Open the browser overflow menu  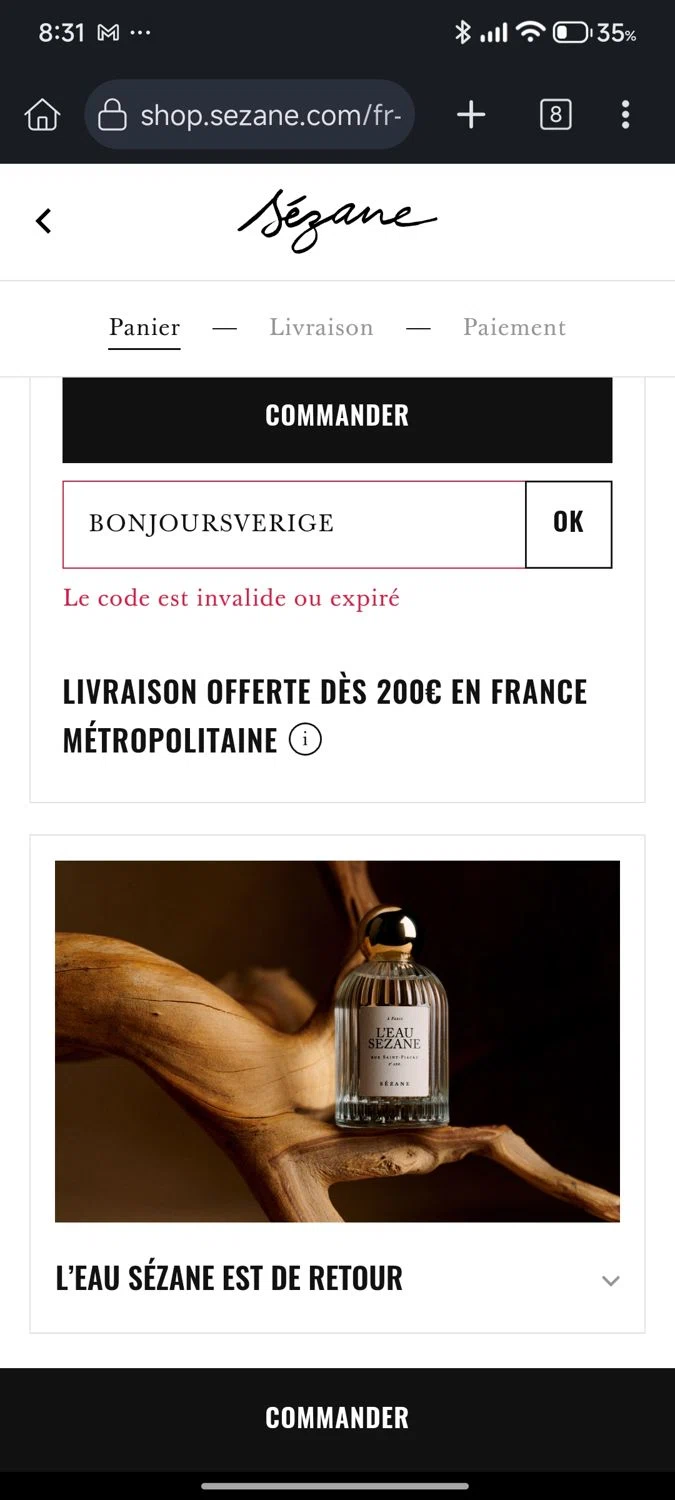pyautogui.click(x=625, y=116)
